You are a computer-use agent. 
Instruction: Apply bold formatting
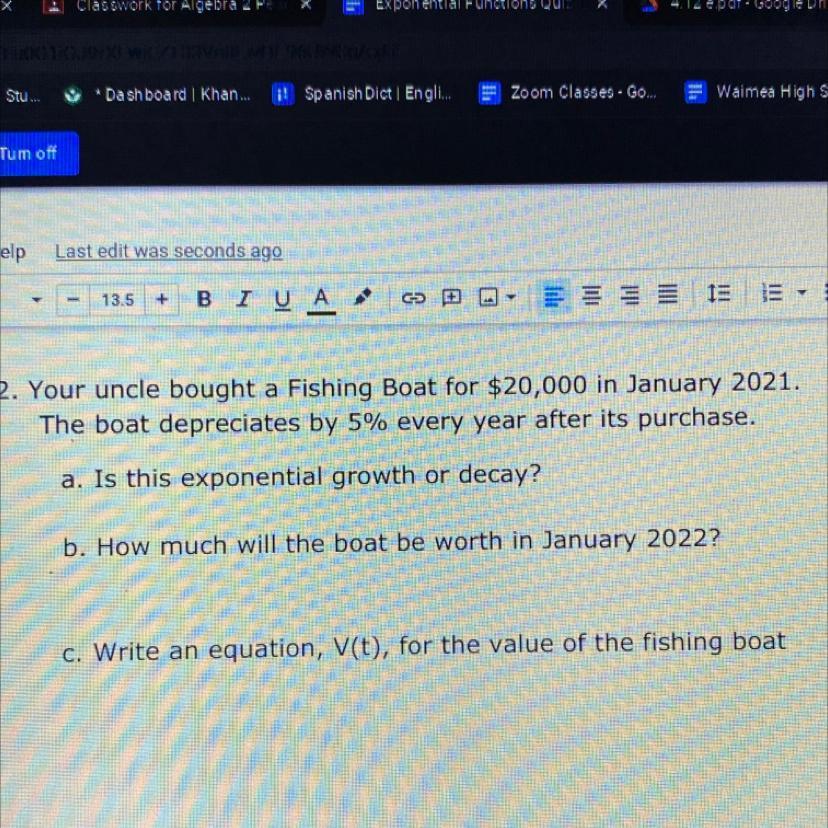205,298
